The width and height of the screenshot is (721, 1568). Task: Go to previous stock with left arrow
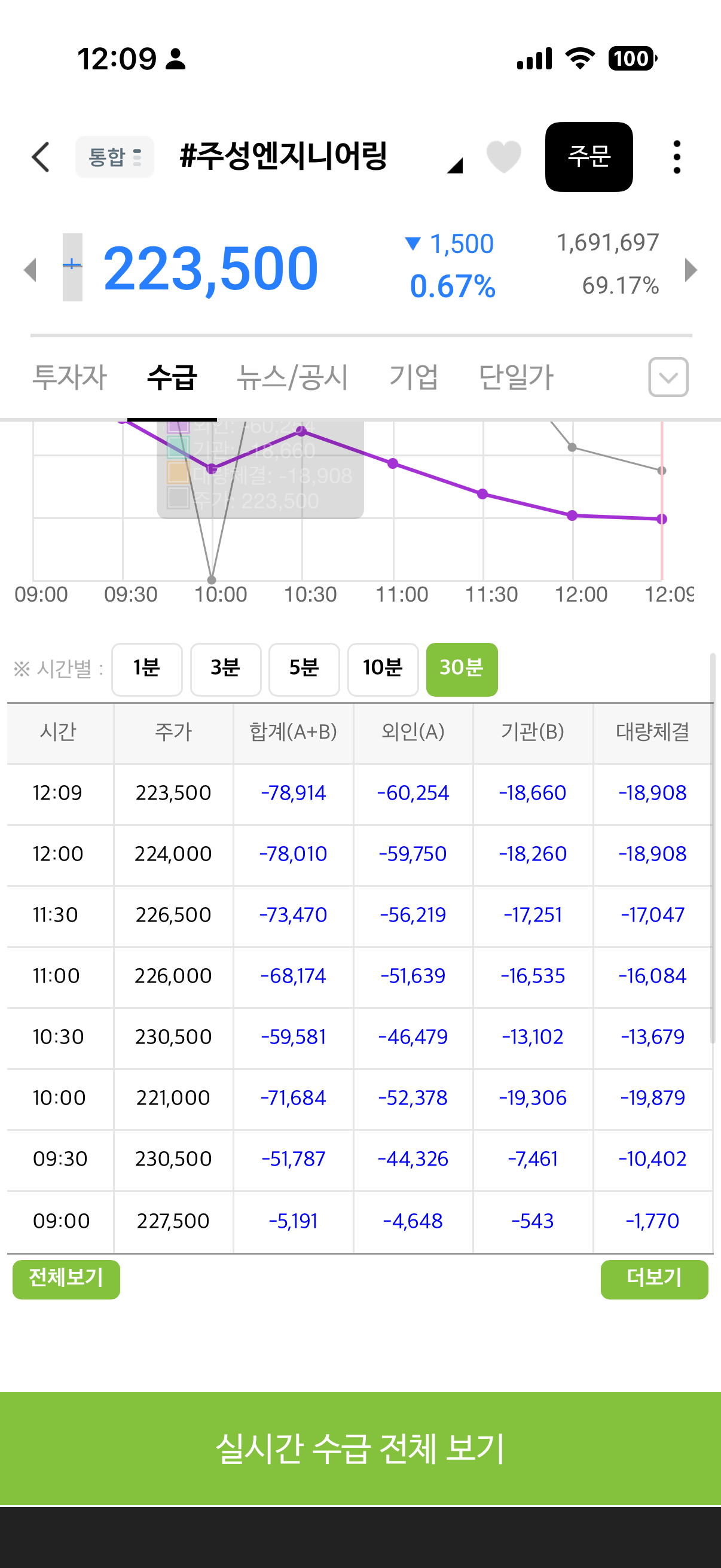point(30,270)
